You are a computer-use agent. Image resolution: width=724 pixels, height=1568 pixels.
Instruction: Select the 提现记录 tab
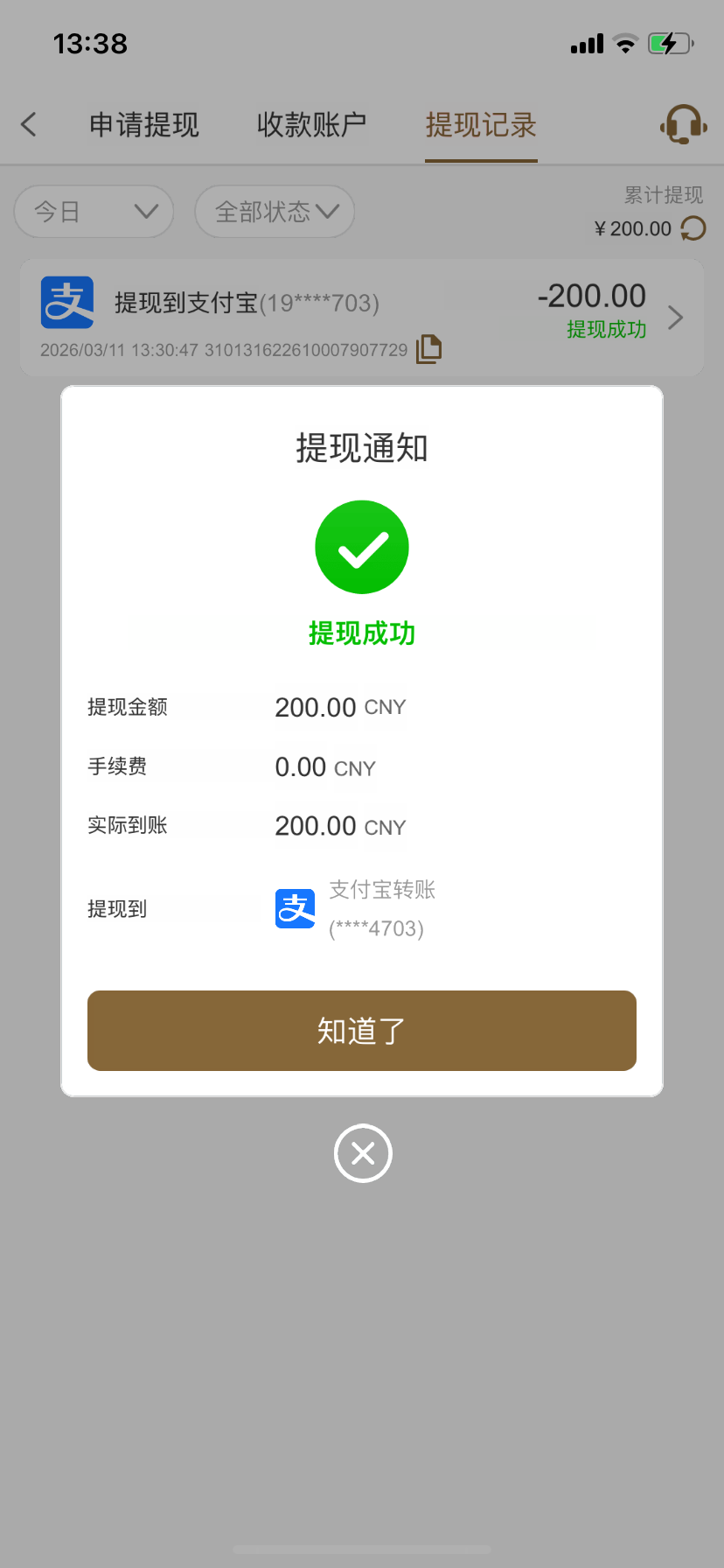tap(480, 125)
